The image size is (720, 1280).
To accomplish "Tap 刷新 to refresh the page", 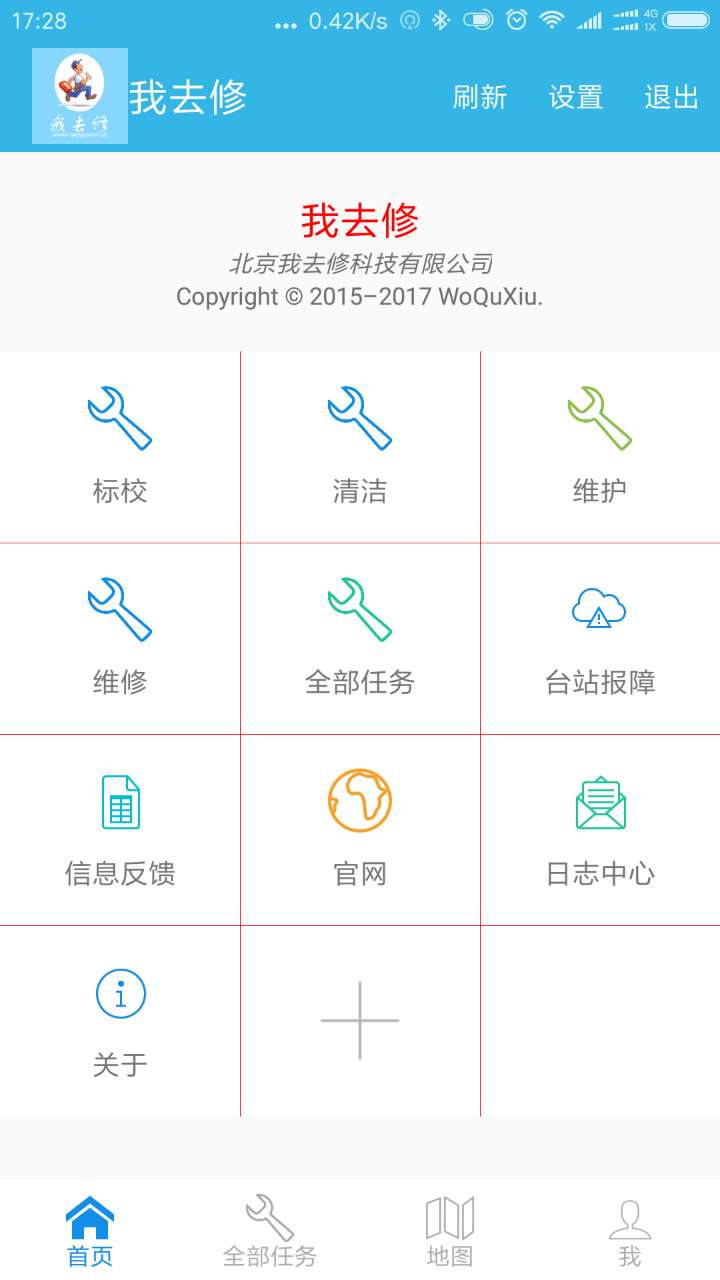I will 480,97.
